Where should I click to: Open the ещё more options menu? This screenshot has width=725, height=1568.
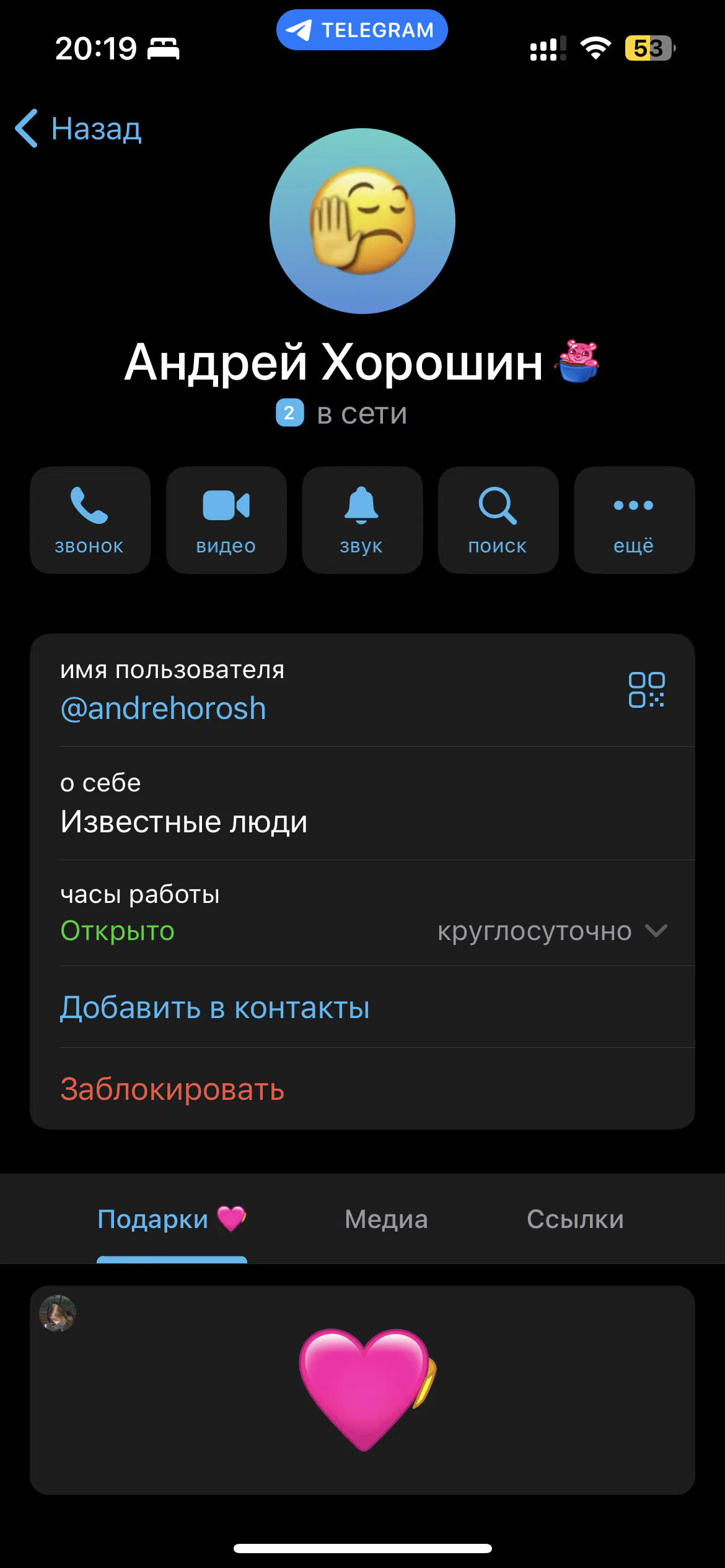(x=635, y=520)
